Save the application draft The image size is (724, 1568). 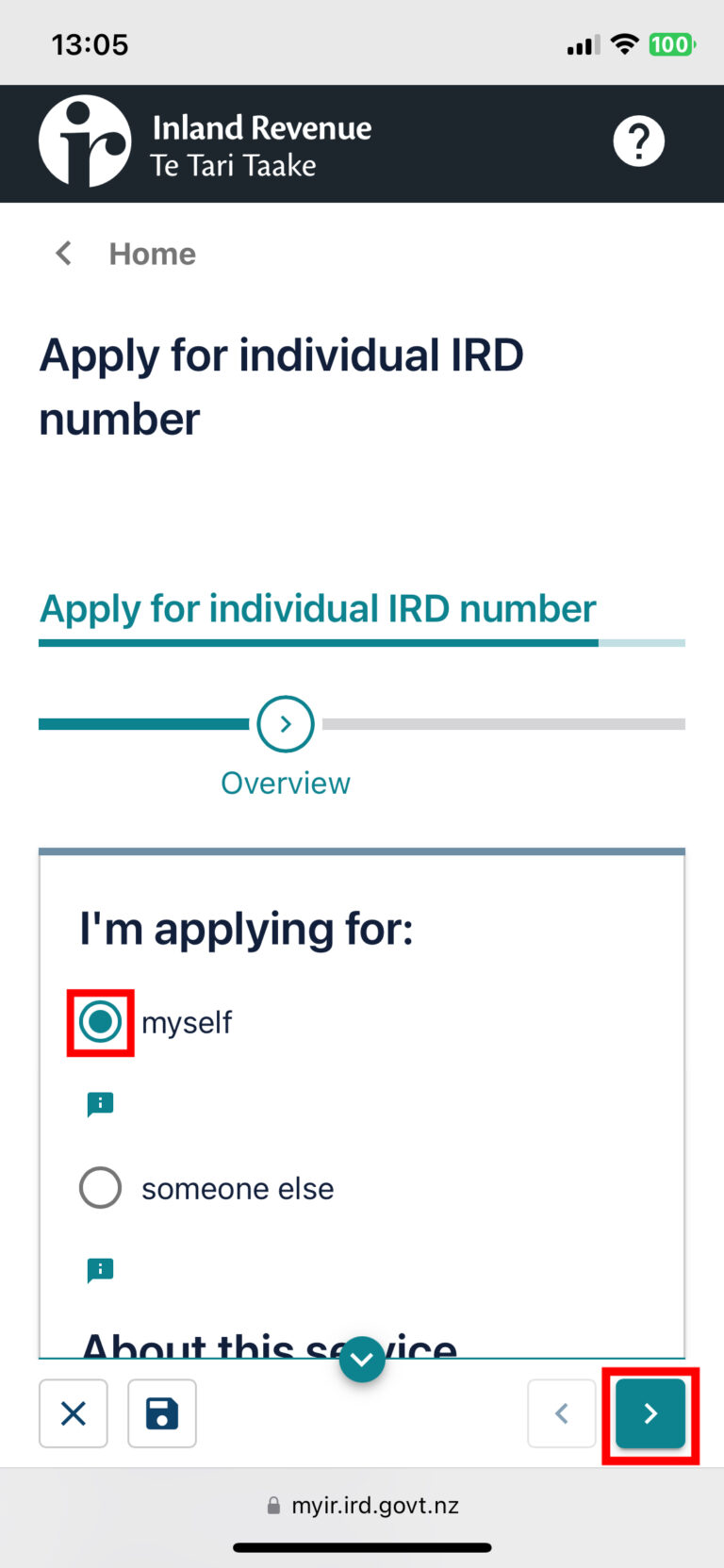click(162, 1413)
